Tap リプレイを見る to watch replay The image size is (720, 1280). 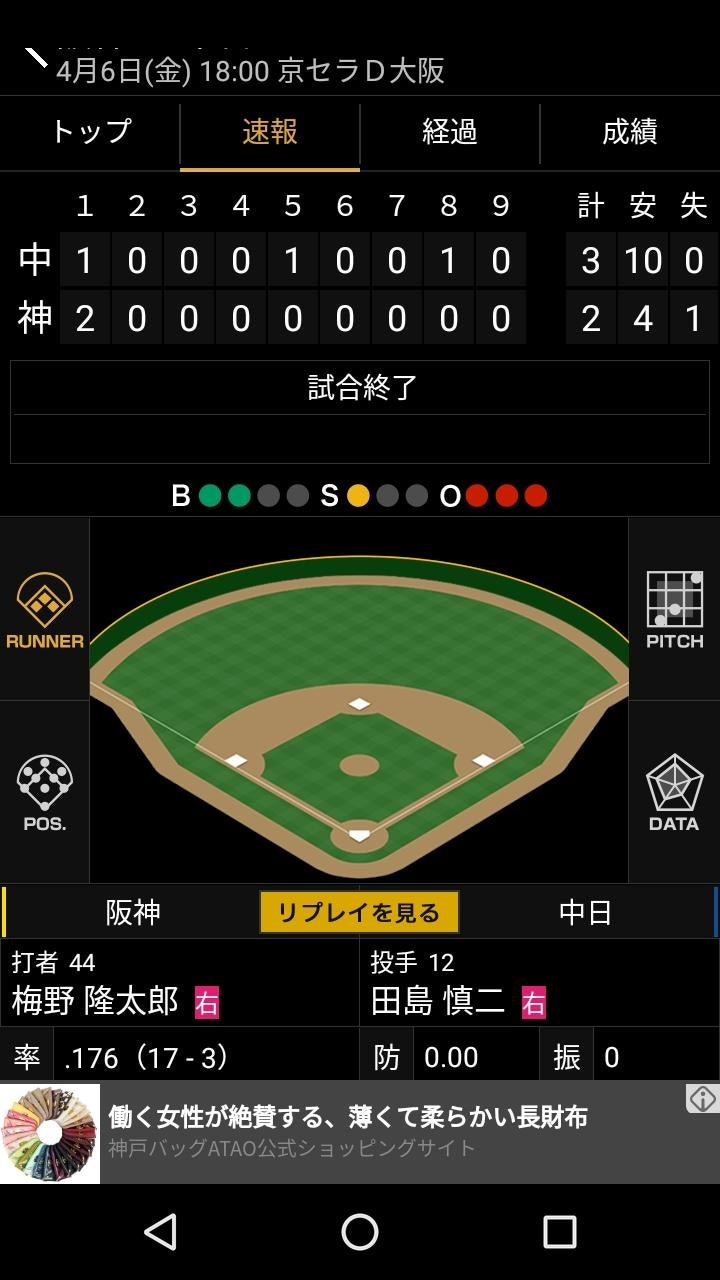tap(359, 912)
